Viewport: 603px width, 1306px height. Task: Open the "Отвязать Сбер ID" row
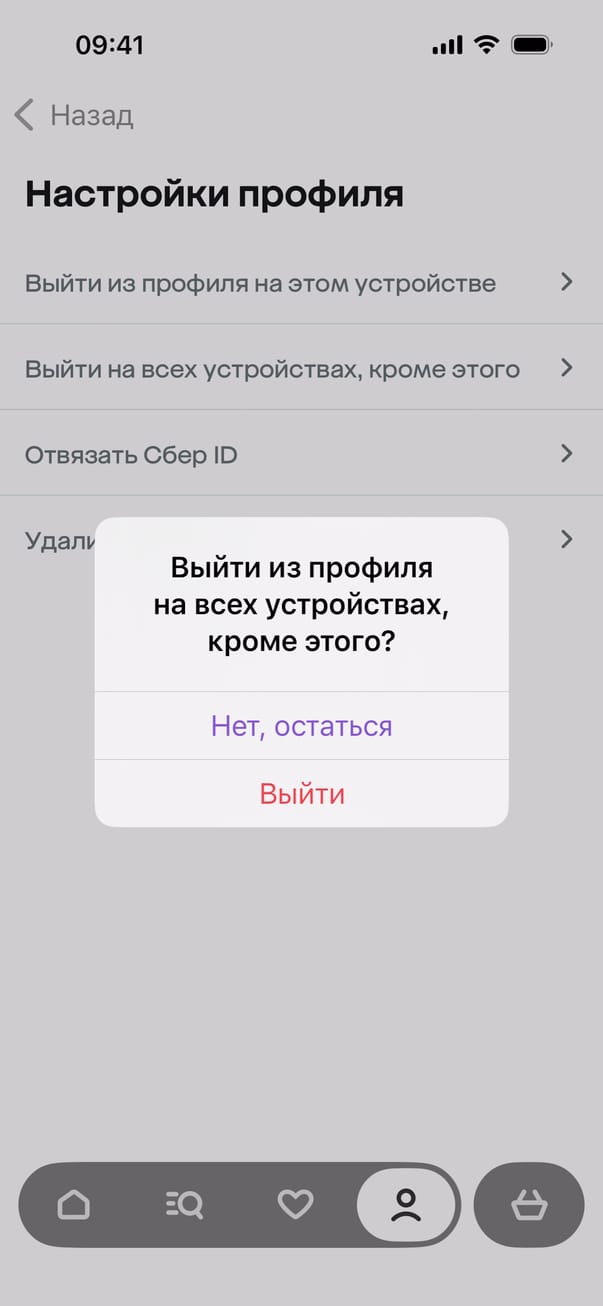[300, 455]
